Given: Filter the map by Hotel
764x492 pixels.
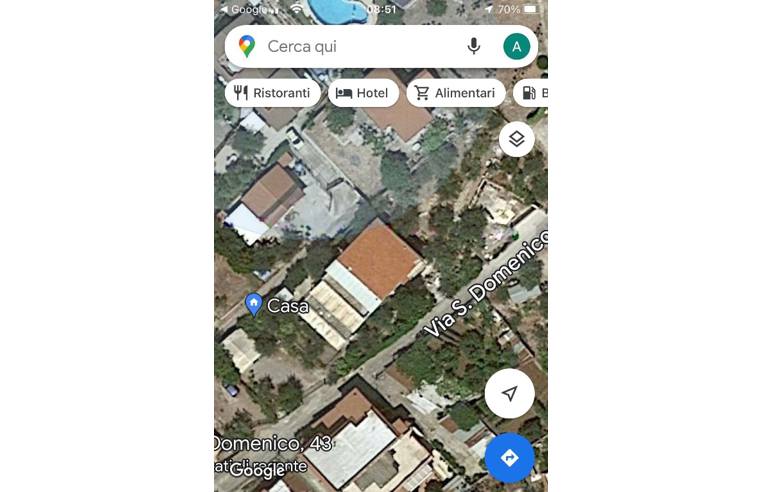Looking at the screenshot, I should (x=363, y=93).
